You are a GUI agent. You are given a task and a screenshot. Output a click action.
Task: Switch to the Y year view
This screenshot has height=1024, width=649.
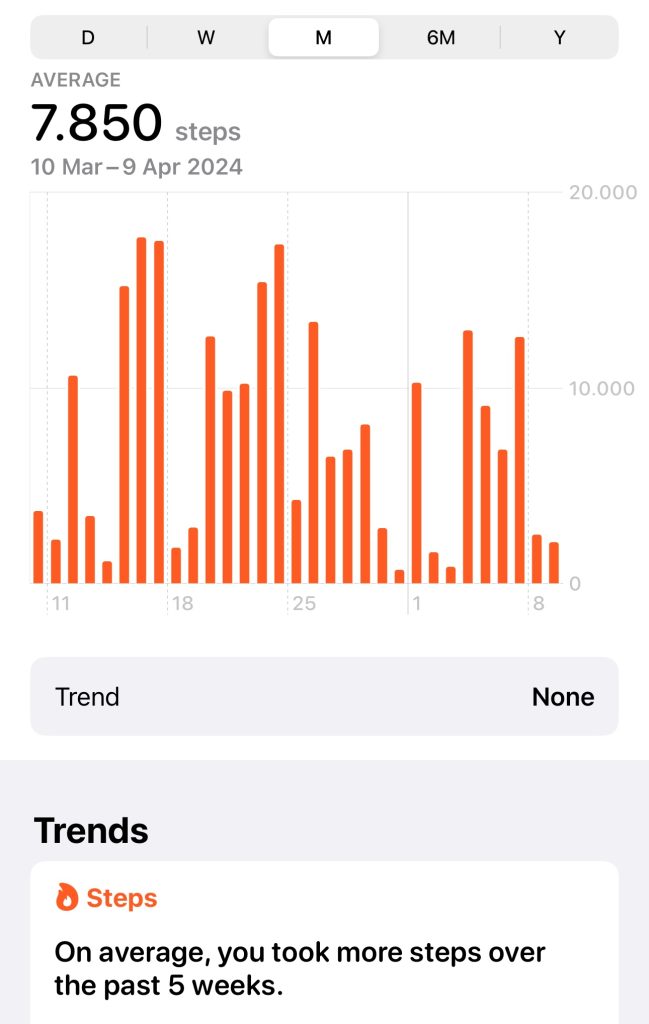point(559,38)
